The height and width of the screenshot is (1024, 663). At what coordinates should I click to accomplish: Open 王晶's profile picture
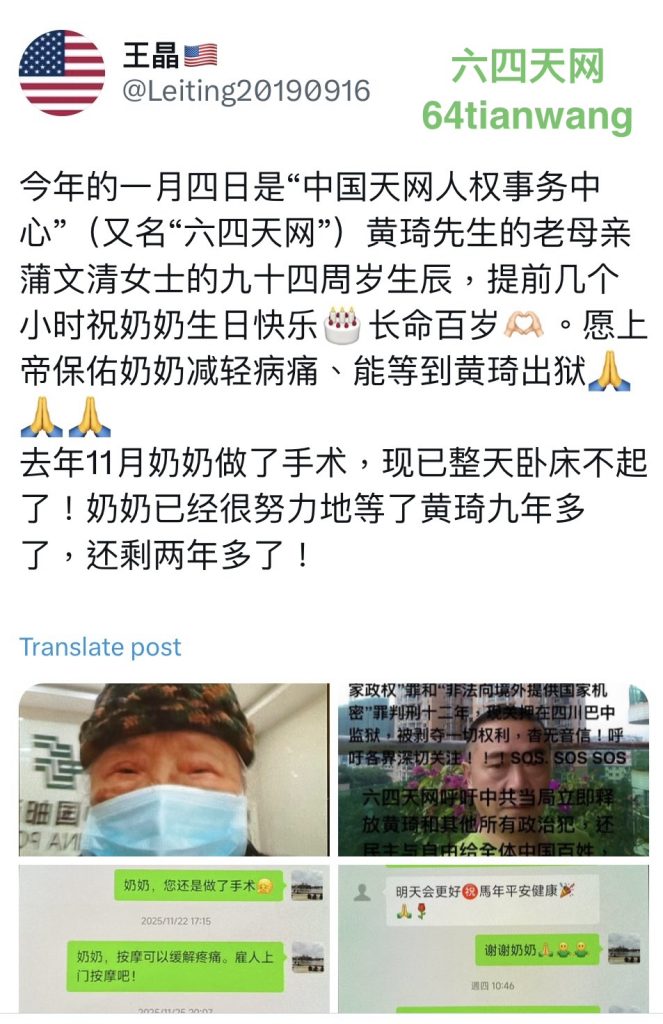click(61, 73)
